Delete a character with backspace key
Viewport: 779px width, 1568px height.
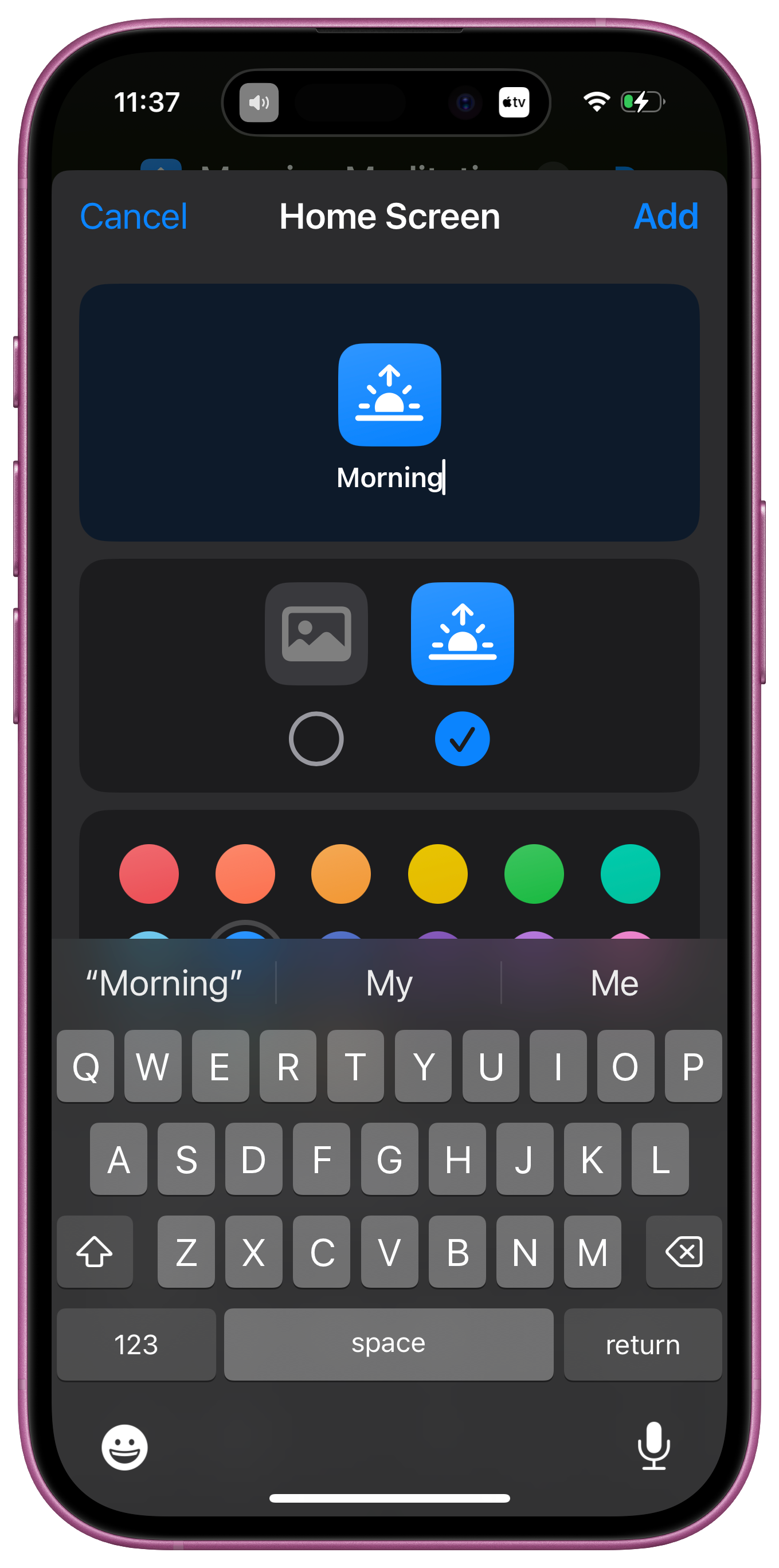point(683,1252)
